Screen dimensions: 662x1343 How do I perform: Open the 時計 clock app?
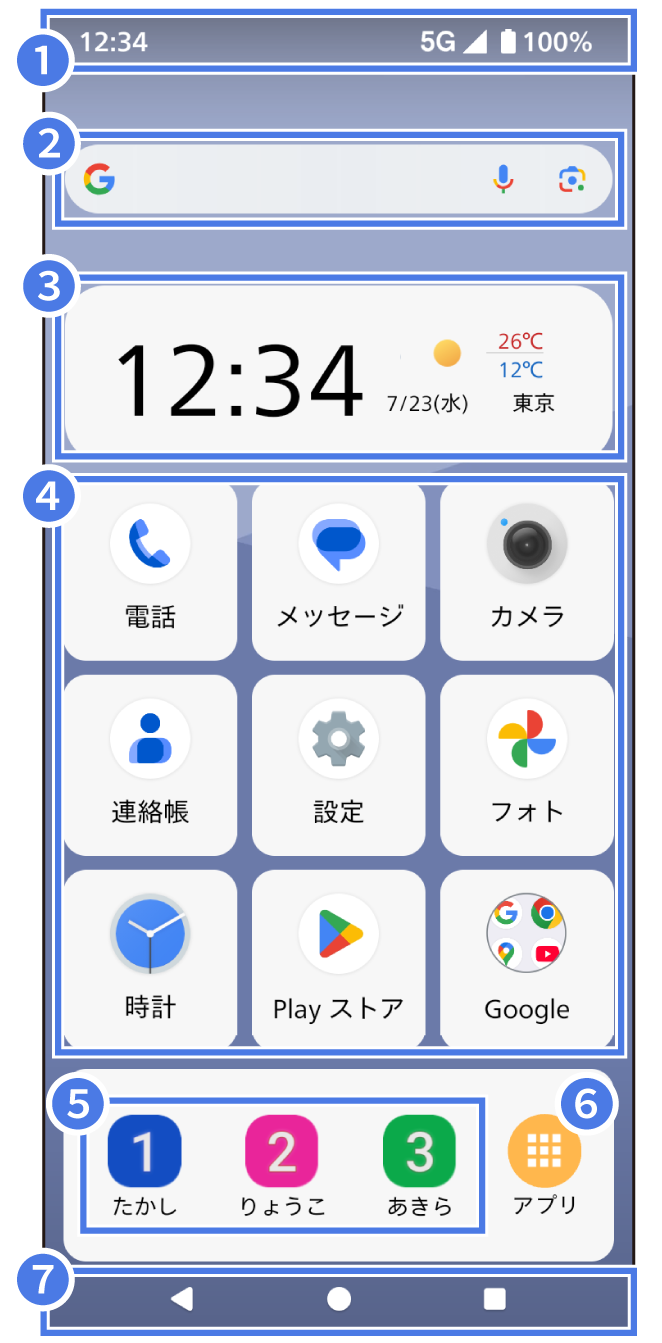click(x=150, y=958)
